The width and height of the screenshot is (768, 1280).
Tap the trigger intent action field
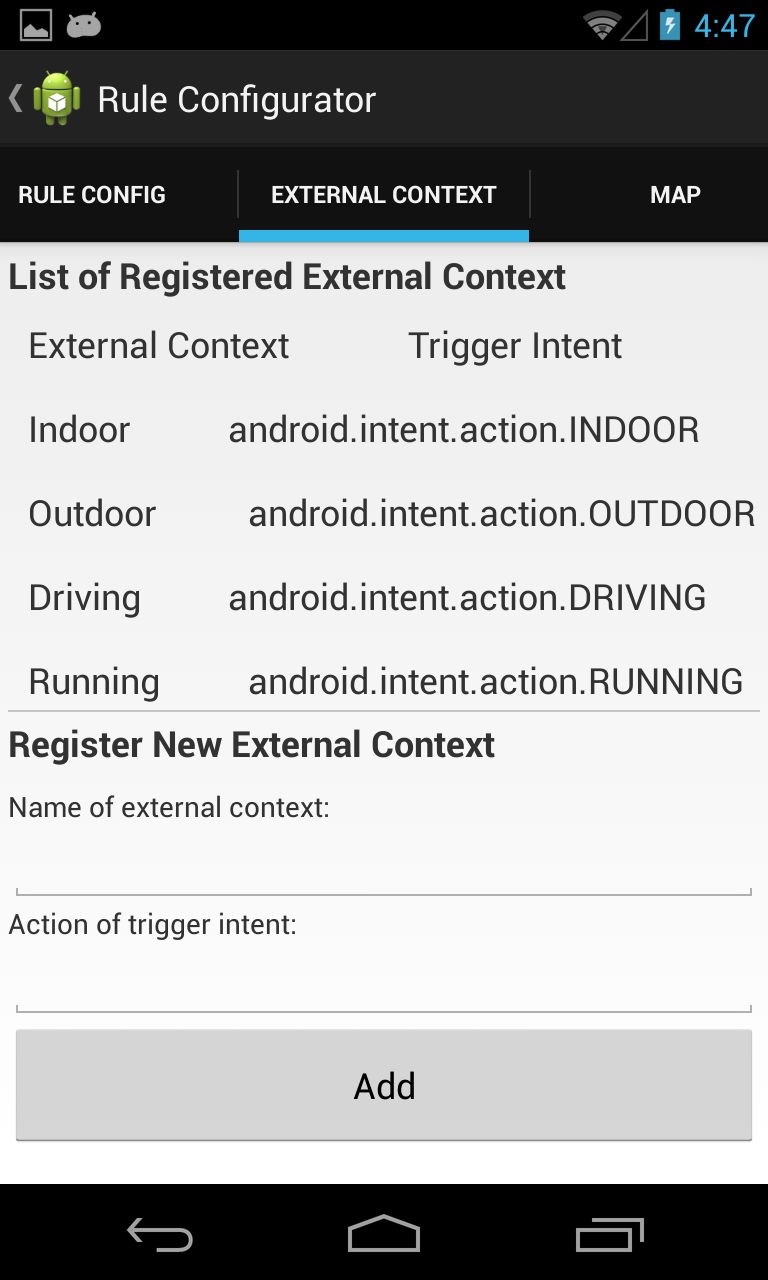coord(384,984)
